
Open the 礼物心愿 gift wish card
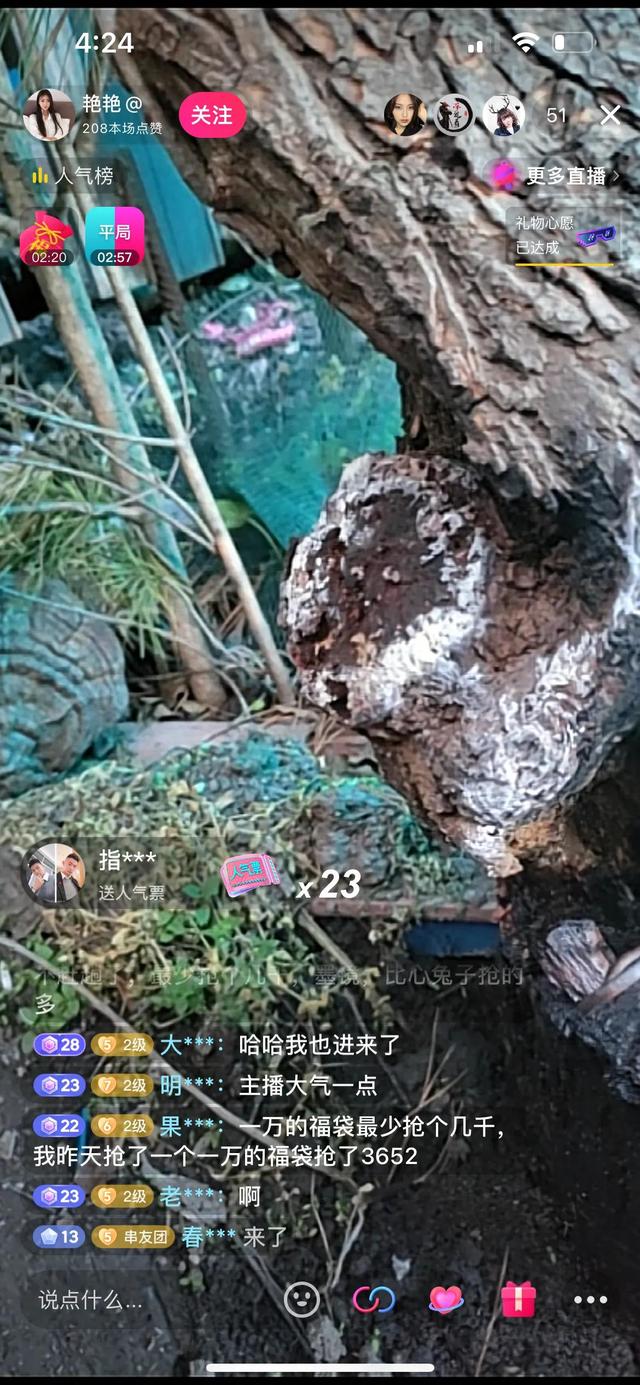tap(564, 237)
